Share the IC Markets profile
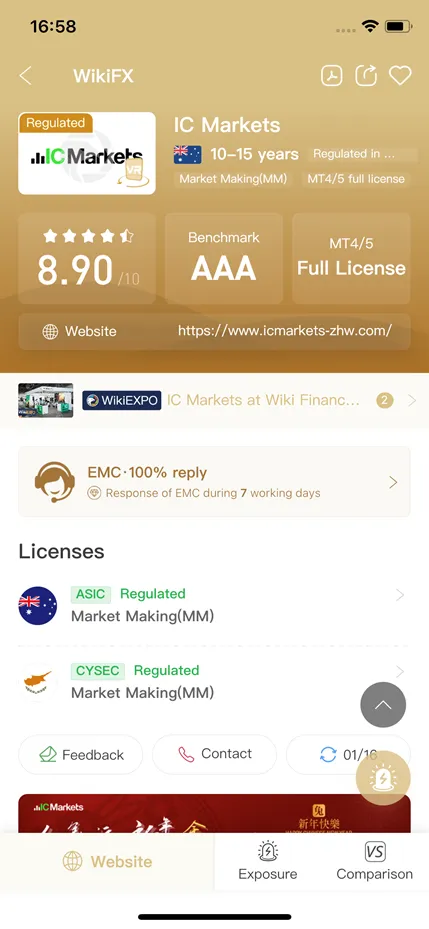This screenshot has width=429, height=929. (366, 75)
